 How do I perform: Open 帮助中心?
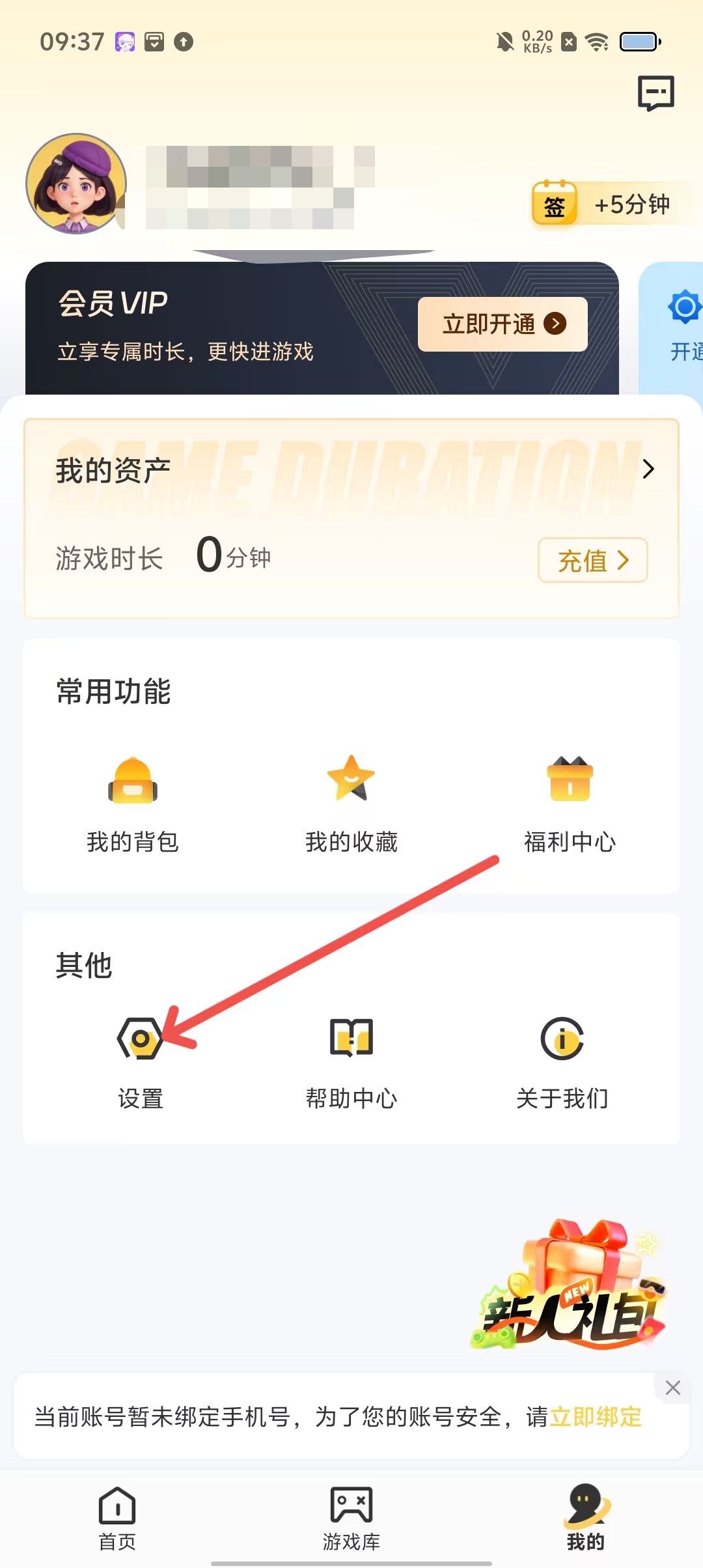351,1061
